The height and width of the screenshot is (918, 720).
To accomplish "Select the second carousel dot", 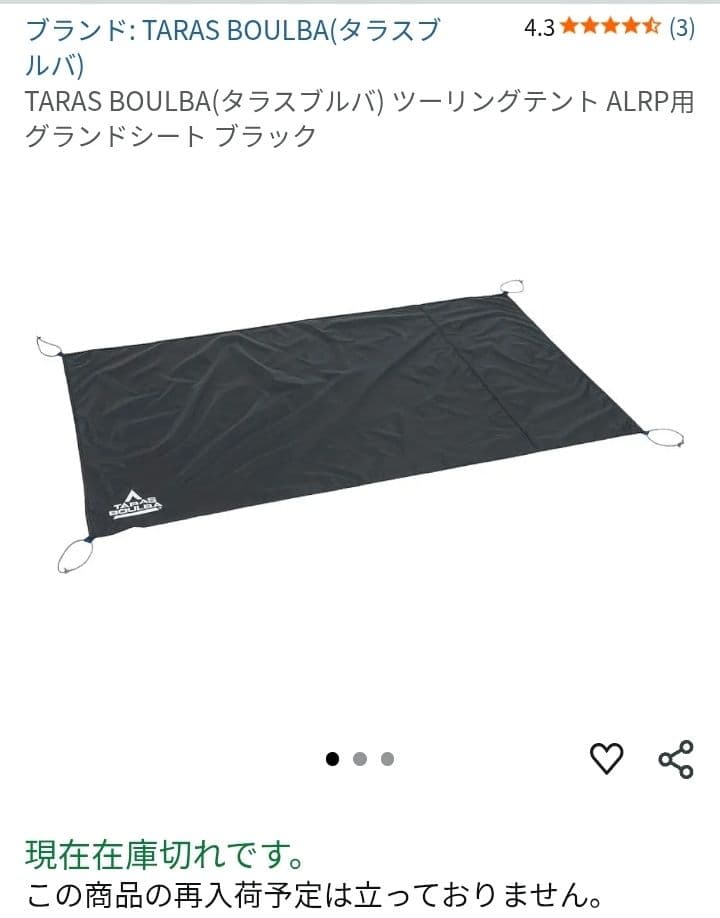I will (360, 760).
